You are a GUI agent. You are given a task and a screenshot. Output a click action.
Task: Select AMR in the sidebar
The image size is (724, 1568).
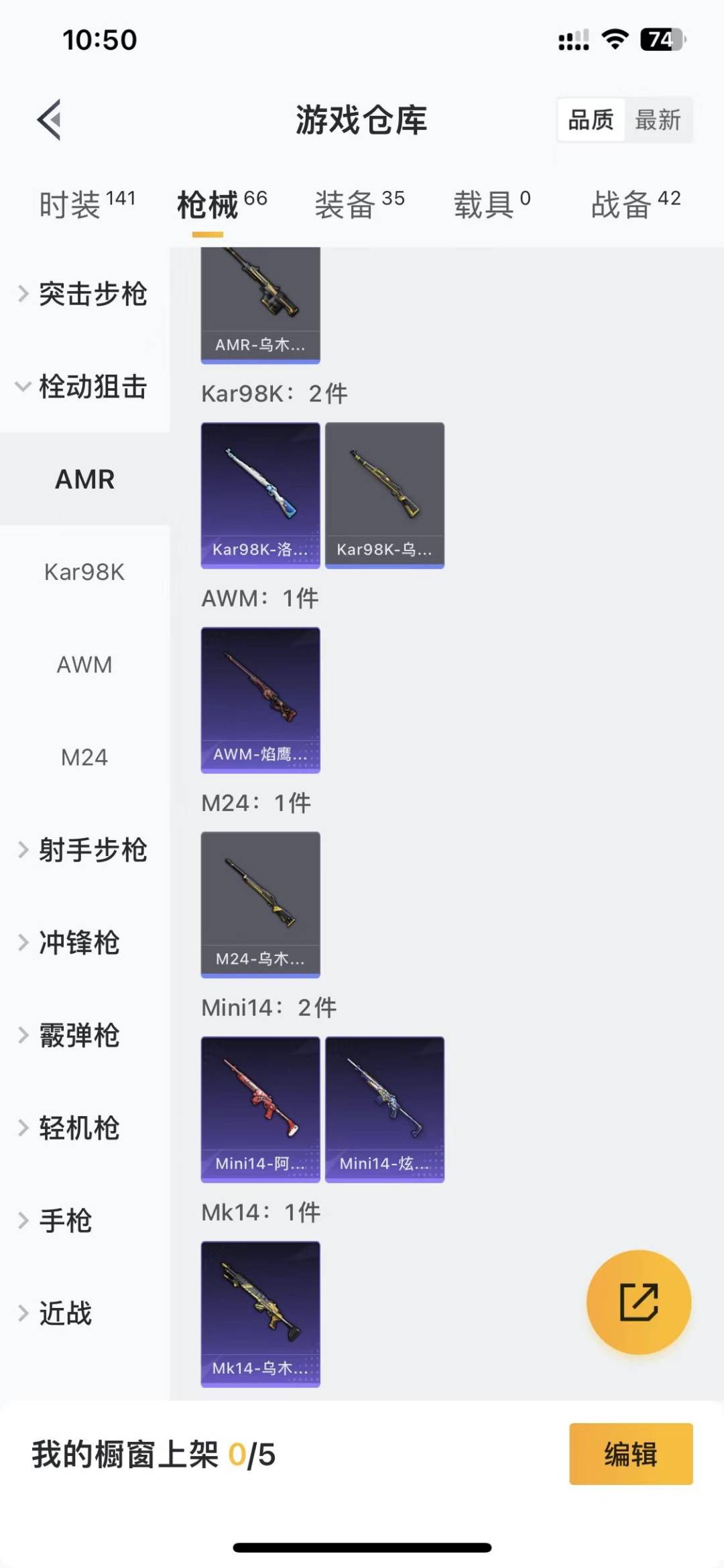click(x=84, y=479)
